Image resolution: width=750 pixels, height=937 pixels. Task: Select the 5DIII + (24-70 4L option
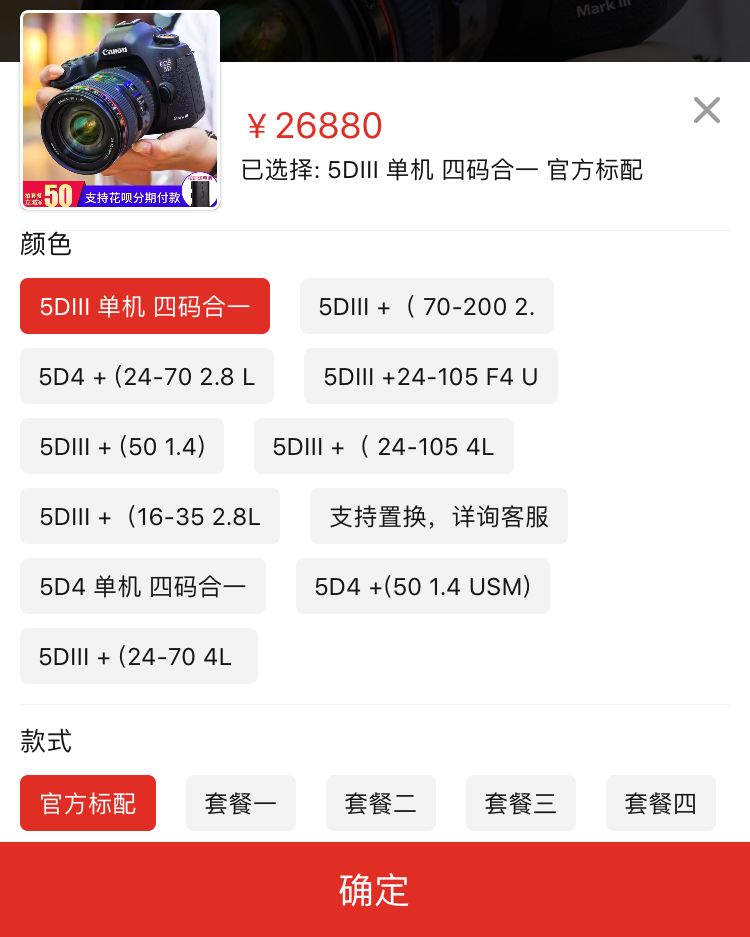coord(139,656)
